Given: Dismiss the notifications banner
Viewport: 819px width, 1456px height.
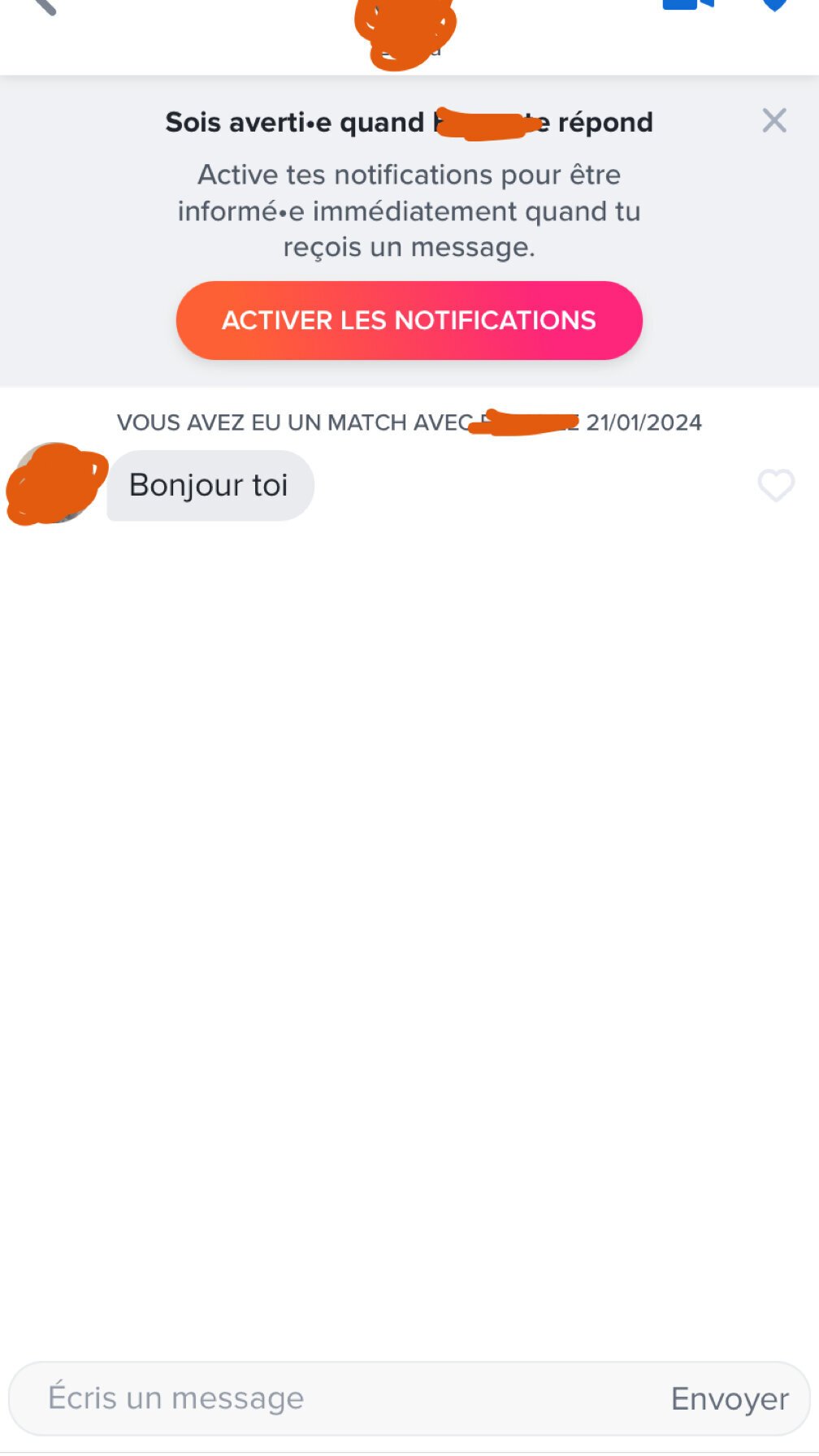Looking at the screenshot, I should pos(773,121).
